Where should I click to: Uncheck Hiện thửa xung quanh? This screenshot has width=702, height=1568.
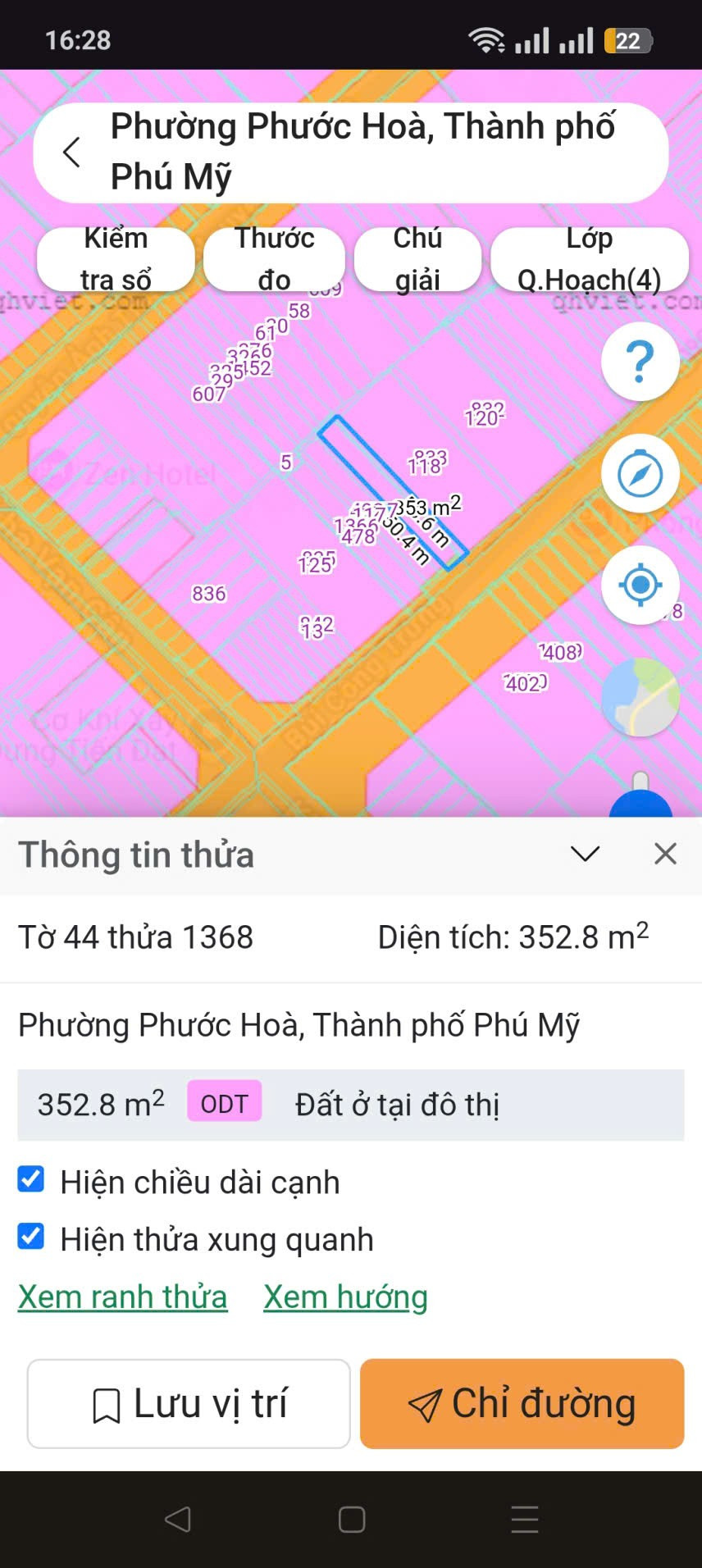coord(31,1237)
